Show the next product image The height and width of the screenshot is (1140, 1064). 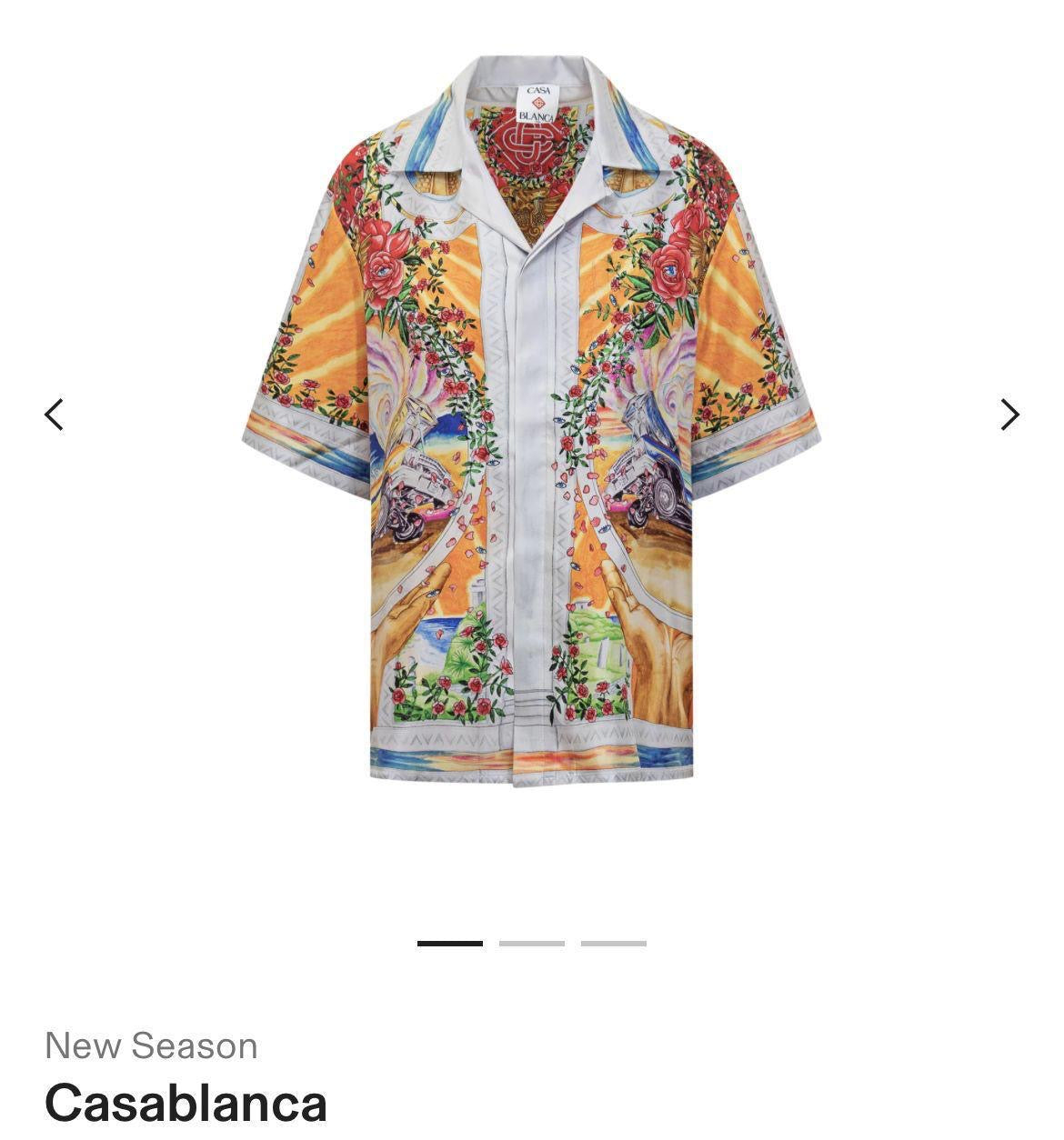(x=1009, y=415)
